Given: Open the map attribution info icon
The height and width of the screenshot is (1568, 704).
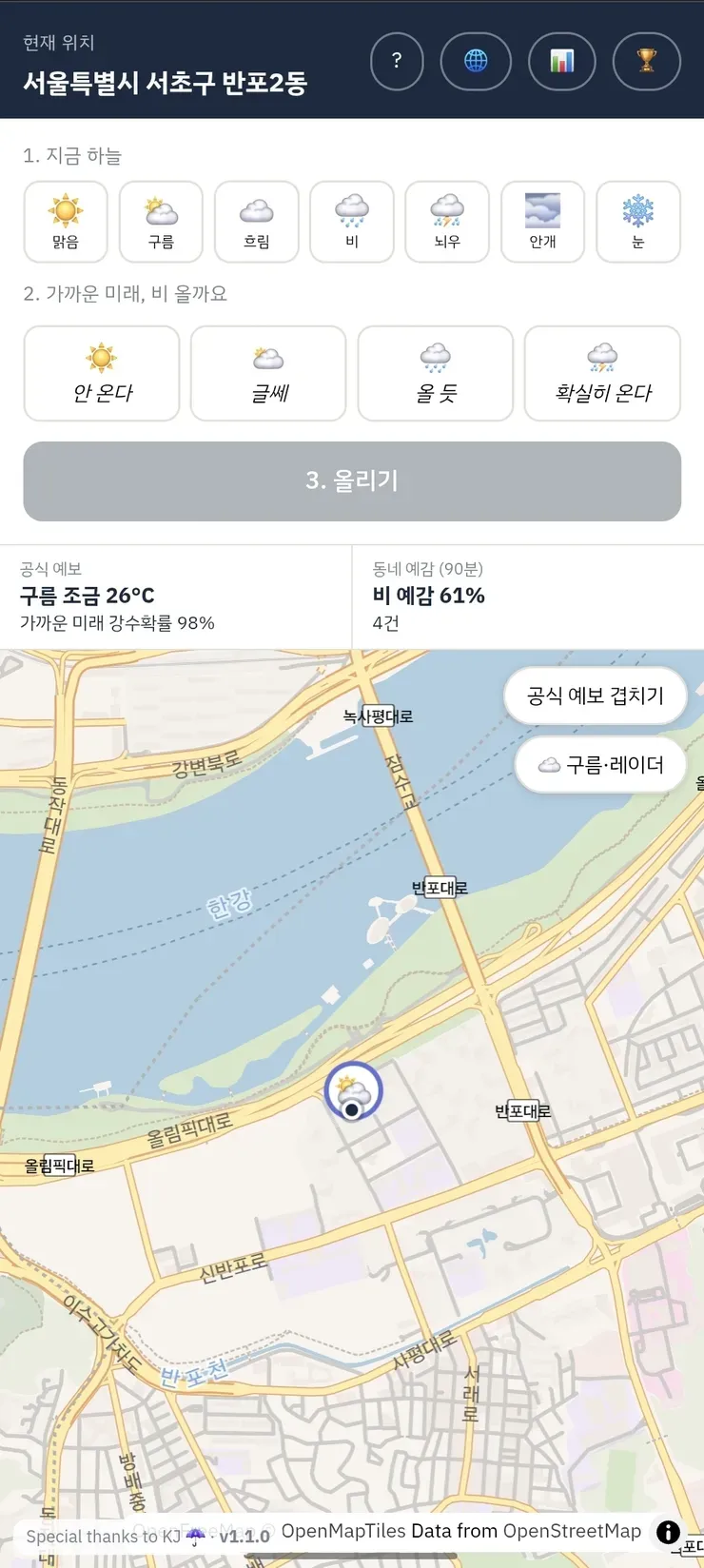Looking at the screenshot, I should coord(669,1532).
